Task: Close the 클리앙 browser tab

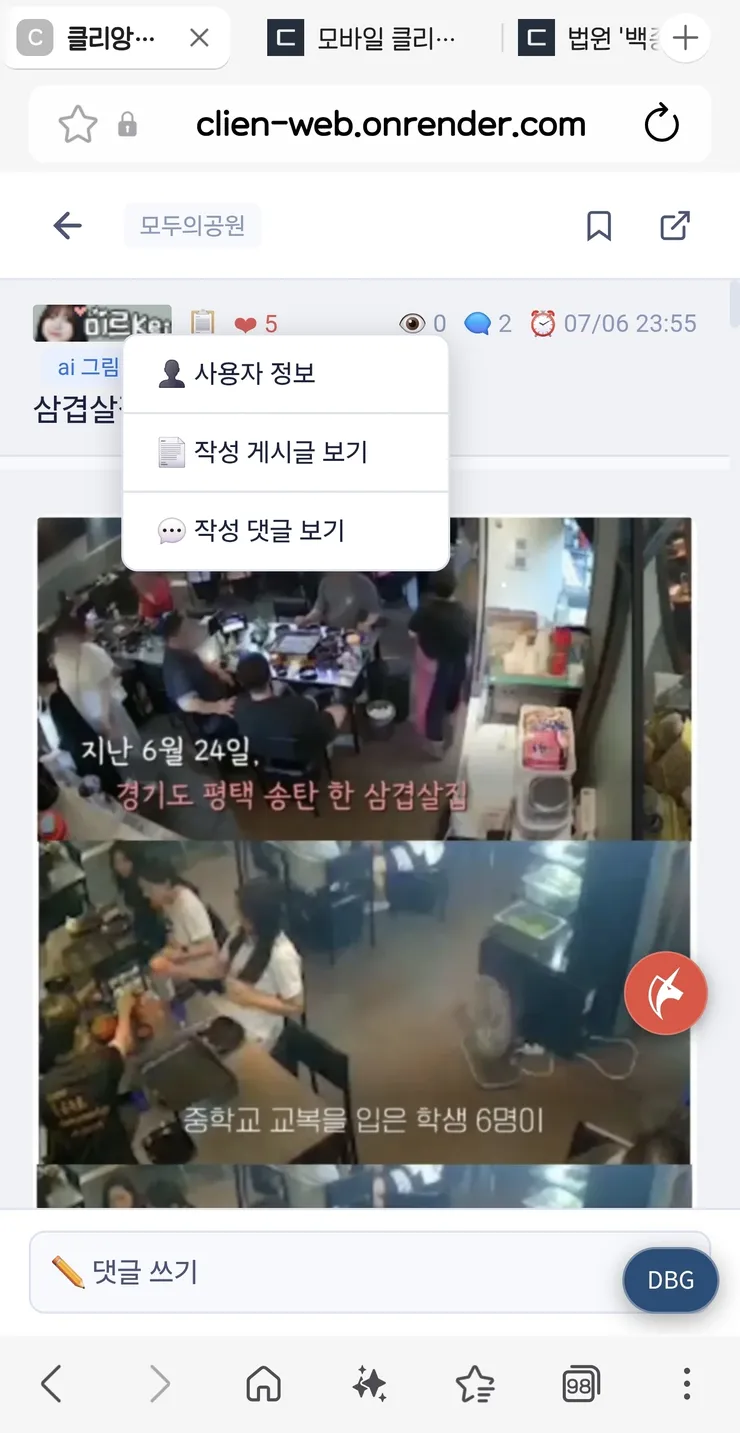Action: (199, 38)
